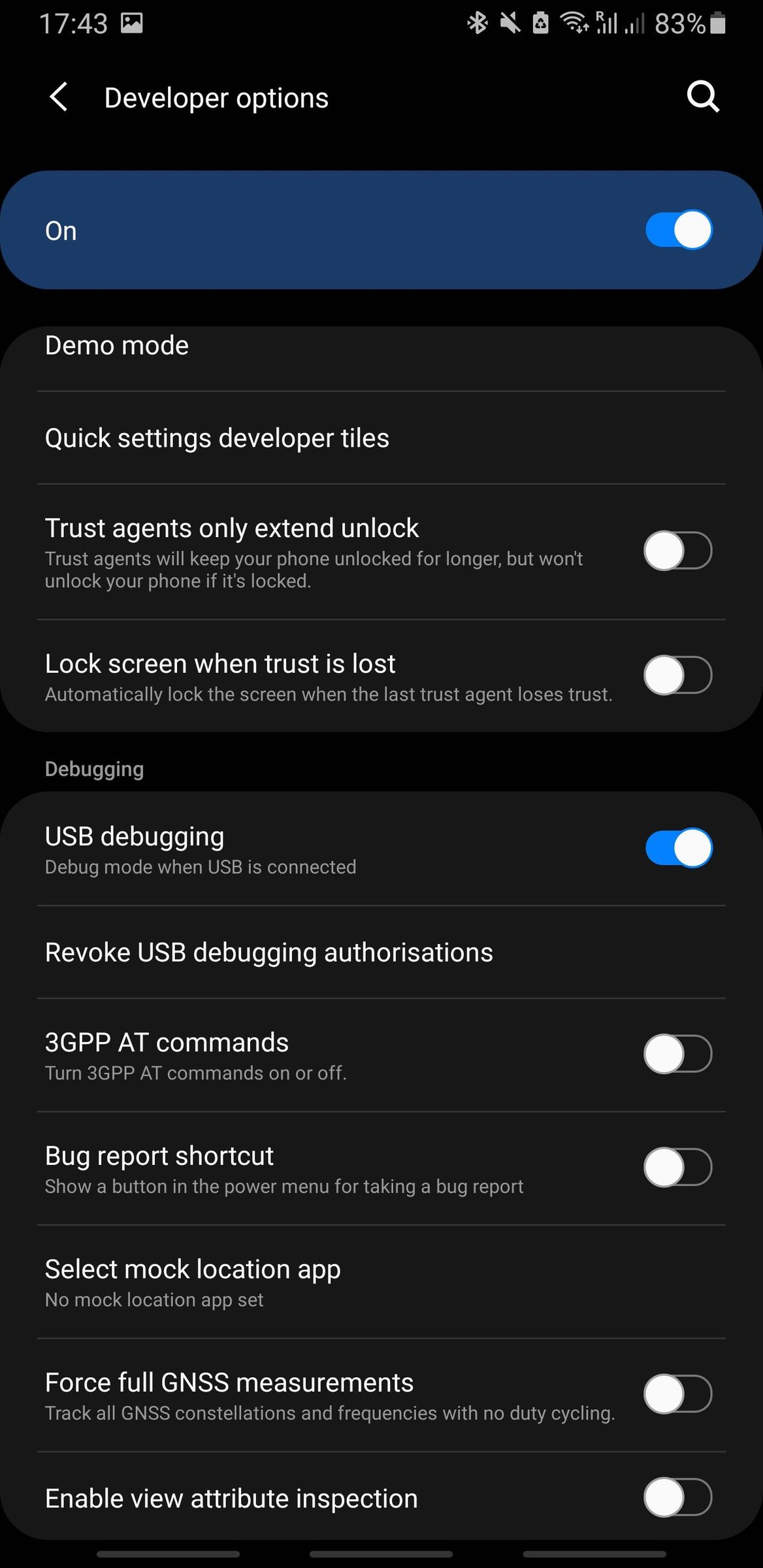The image size is (763, 1568).
Task: Tap the back arrow to exit Developer options
Action: click(x=59, y=97)
